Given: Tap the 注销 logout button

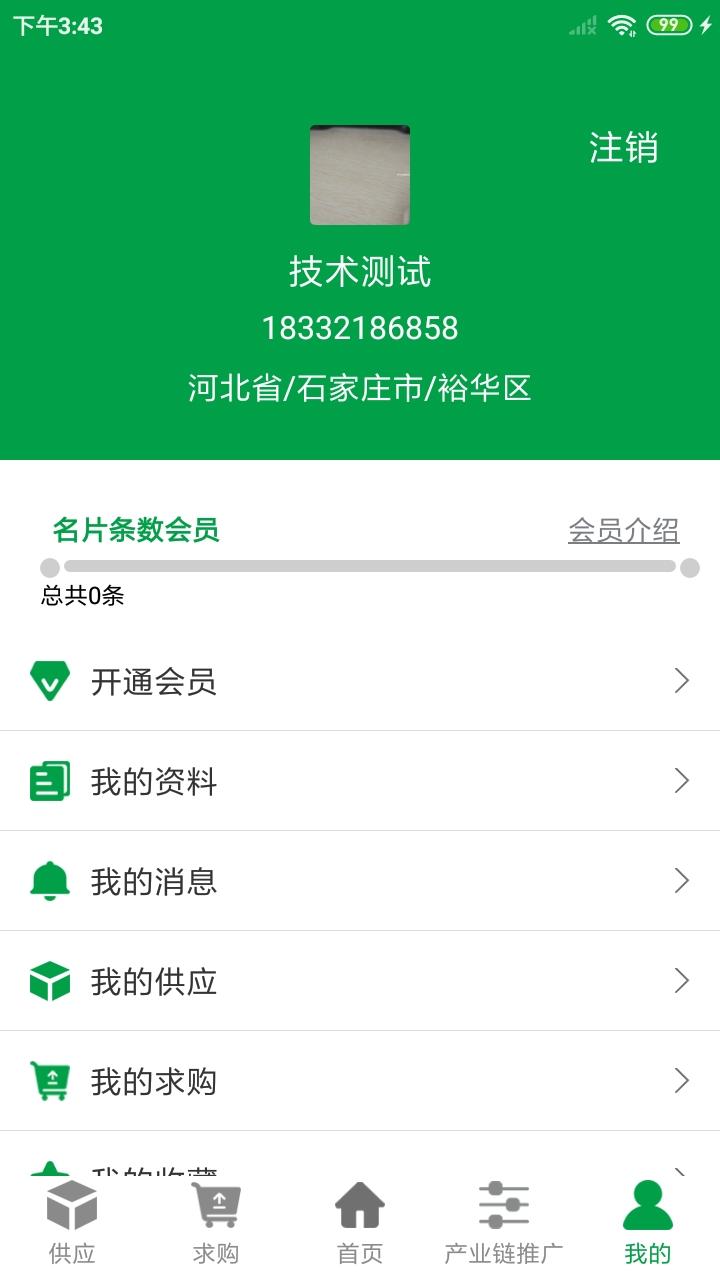Looking at the screenshot, I should pos(623,148).
